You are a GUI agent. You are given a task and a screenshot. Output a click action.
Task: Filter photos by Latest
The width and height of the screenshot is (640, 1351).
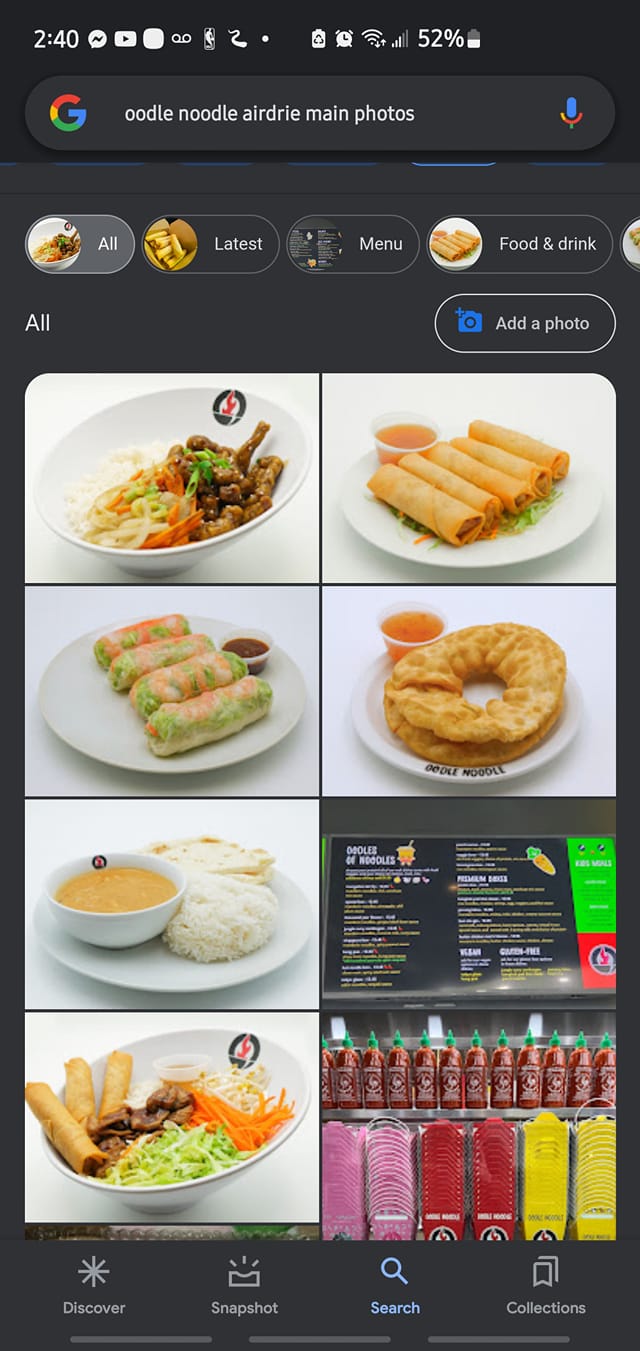click(x=211, y=244)
